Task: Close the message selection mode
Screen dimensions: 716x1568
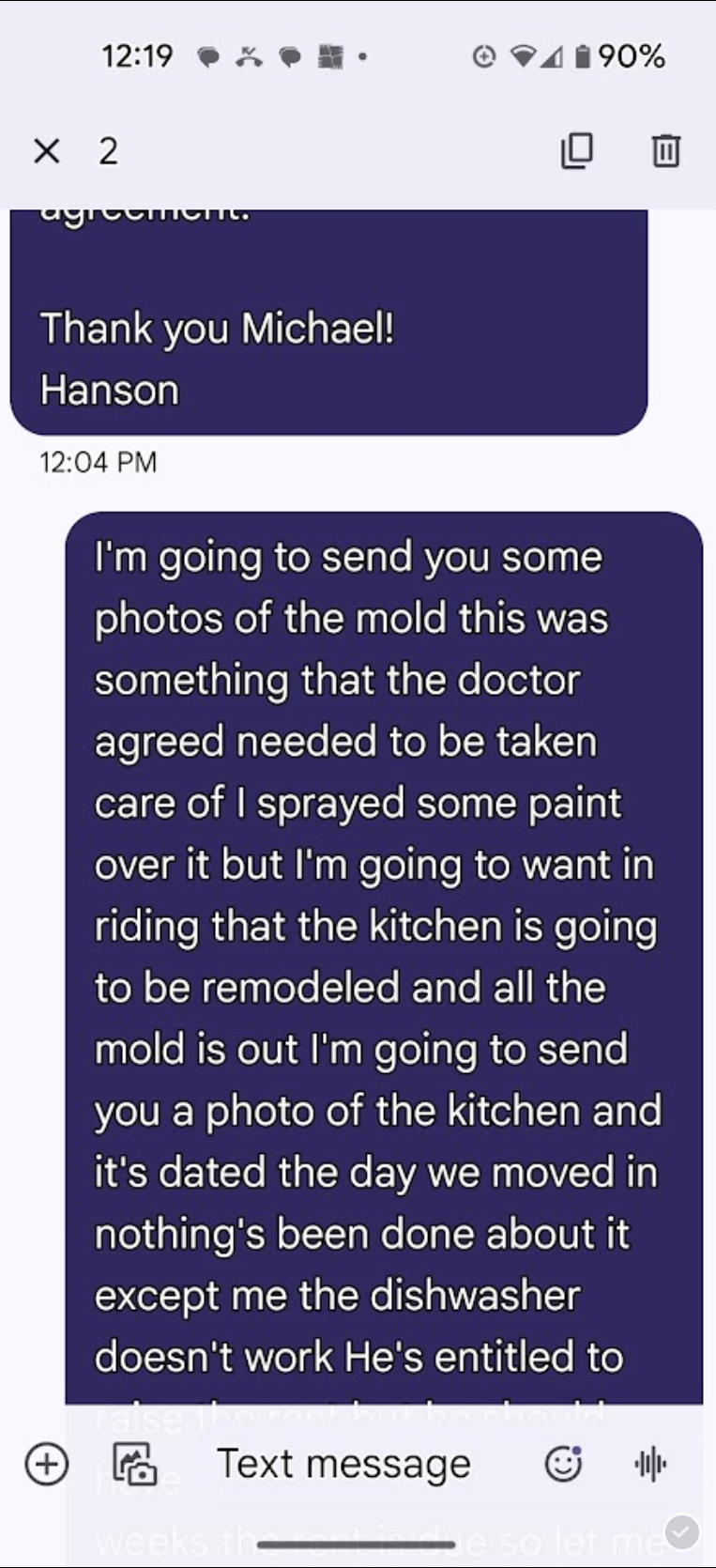Action: pos(46,150)
